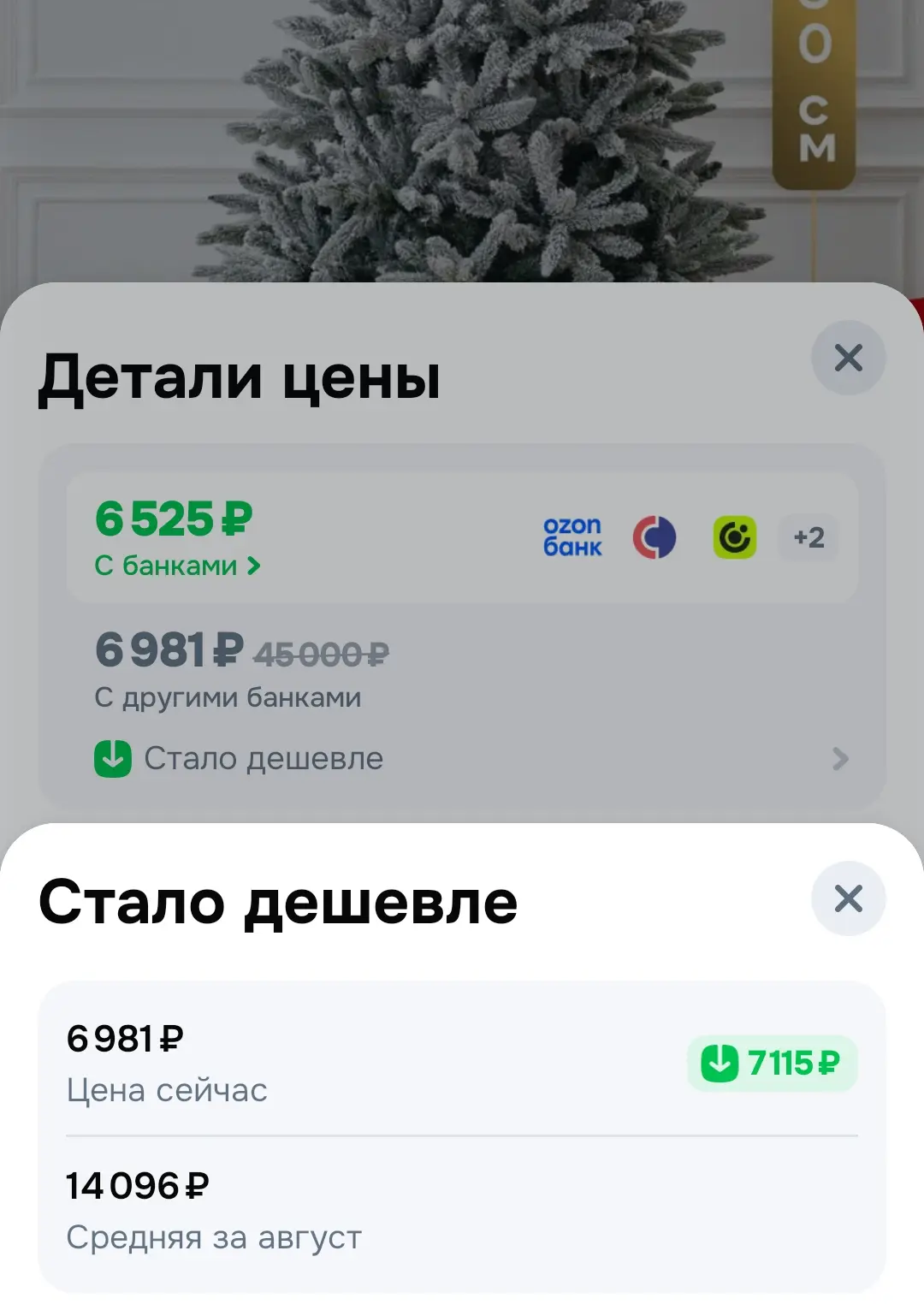Close the "Стало дешевле" bottom sheet
This screenshot has height=1310, width=924.
848,898
